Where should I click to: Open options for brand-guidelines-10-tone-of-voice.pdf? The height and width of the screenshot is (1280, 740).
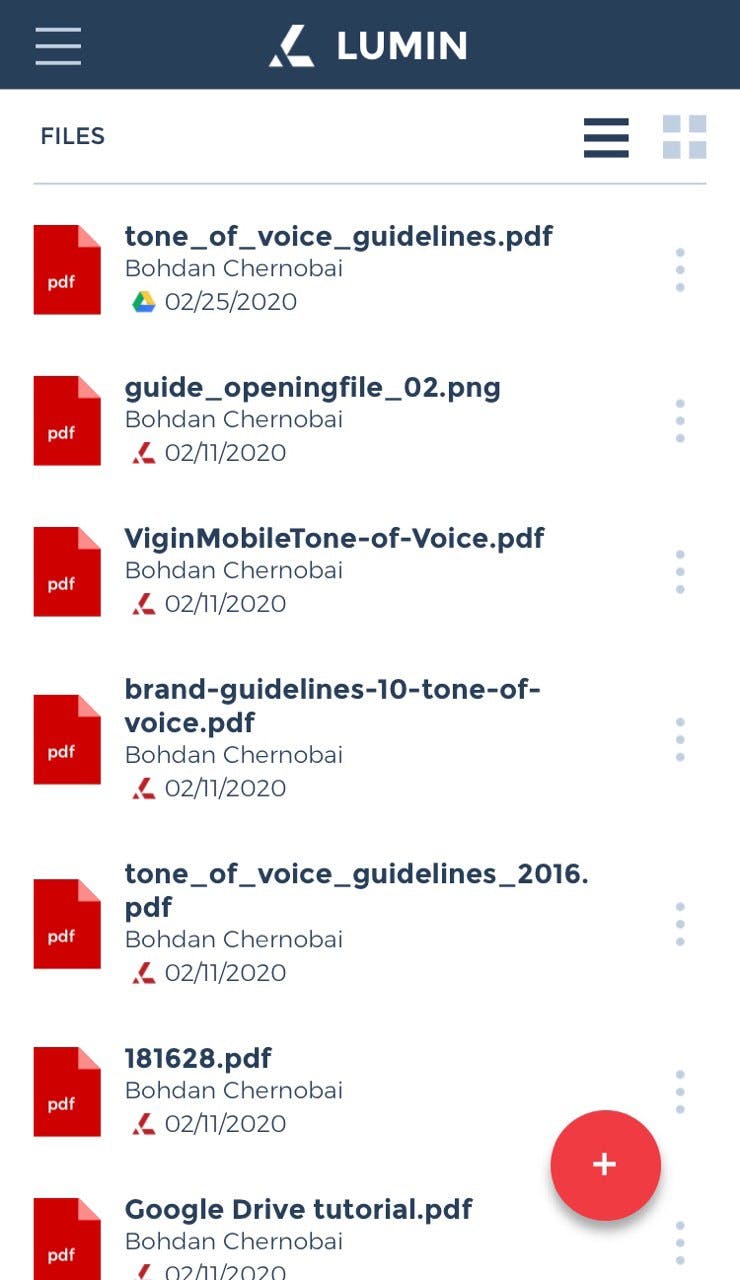tap(680, 740)
